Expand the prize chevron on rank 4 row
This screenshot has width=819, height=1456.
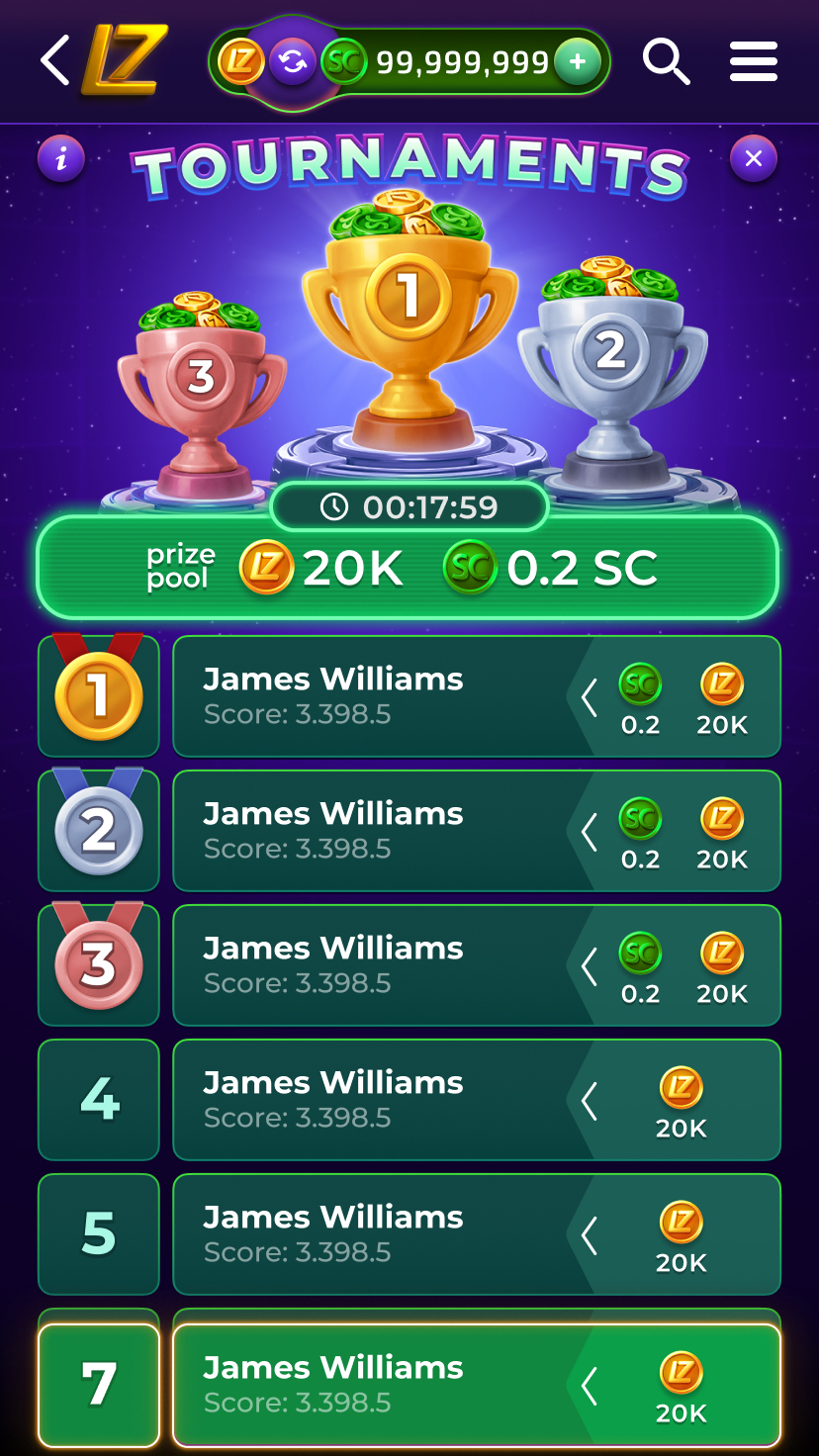pyautogui.click(x=590, y=1101)
